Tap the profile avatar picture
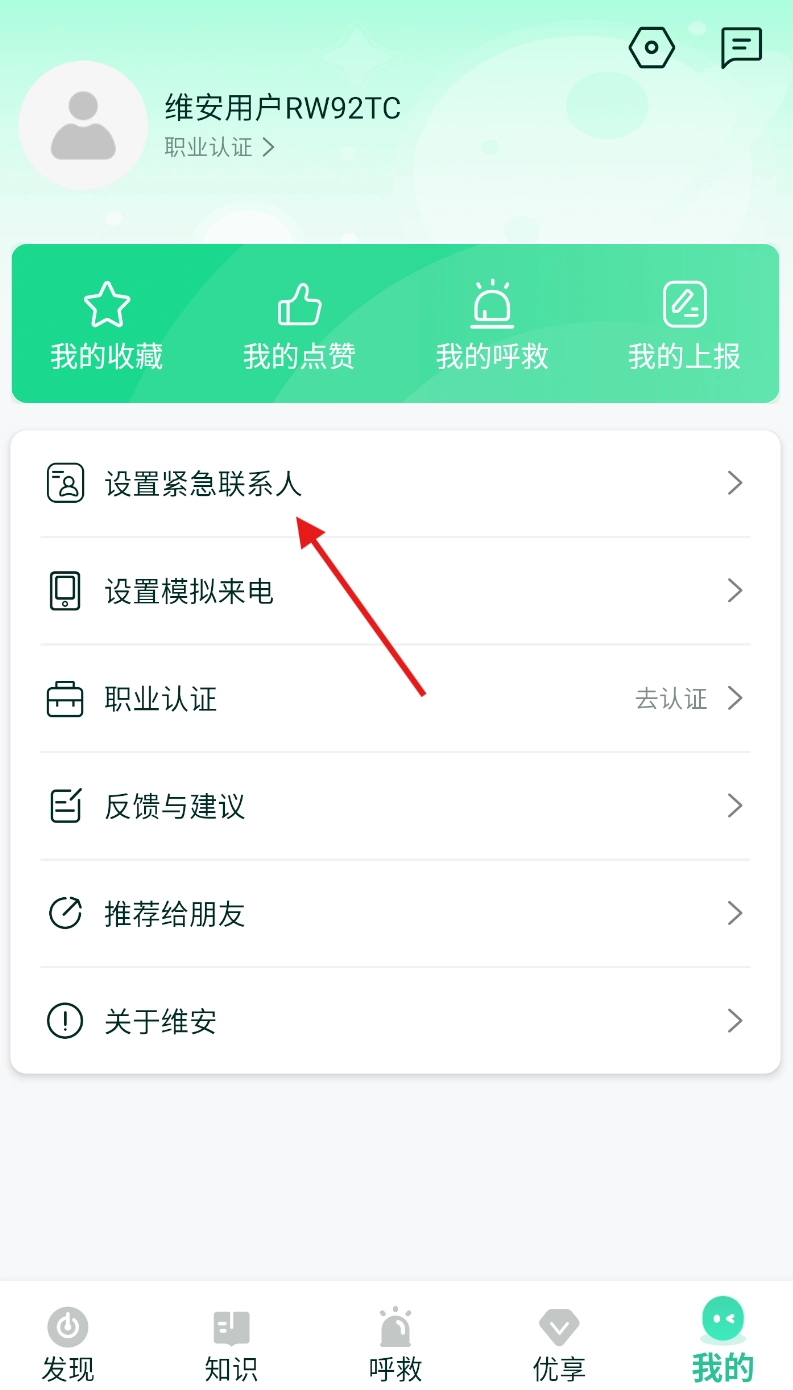The height and width of the screenshot is (1390, 793). pyautogui.click(x=83, y=125)
